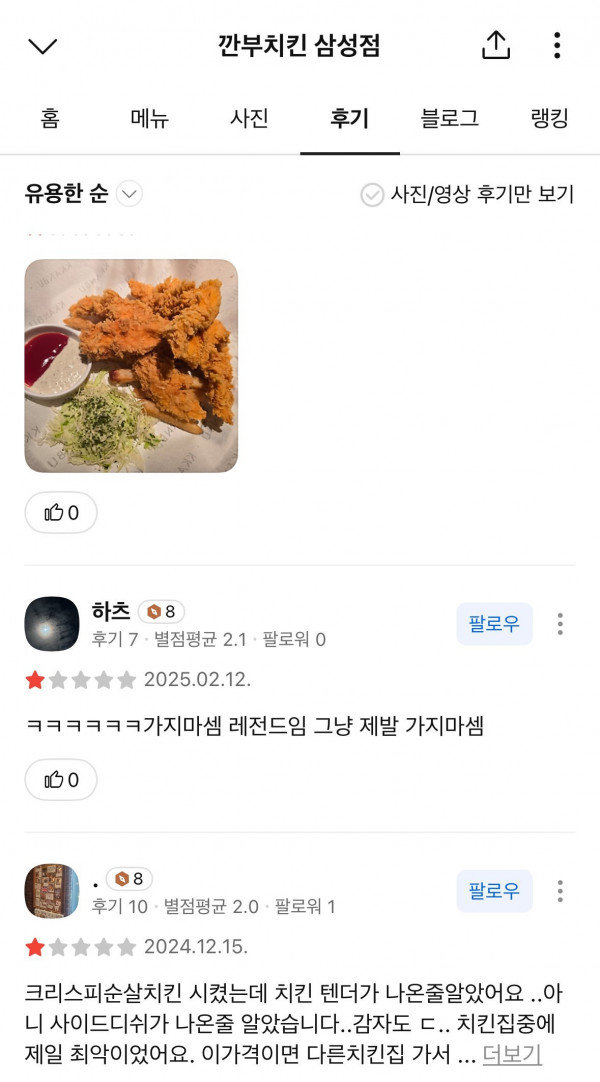600x1082 pixels.
Task: Follow the reviewer of the 2024.12.15. review
Action: click(x=494, y=891)
